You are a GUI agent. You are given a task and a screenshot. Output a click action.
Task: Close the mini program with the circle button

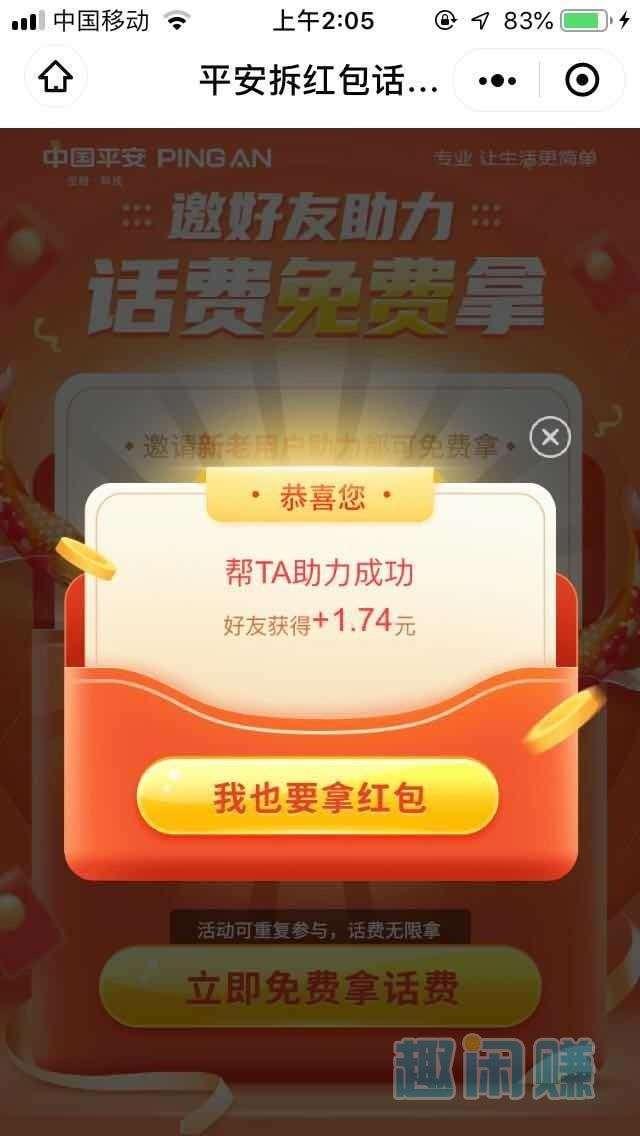tap(582, 80)
